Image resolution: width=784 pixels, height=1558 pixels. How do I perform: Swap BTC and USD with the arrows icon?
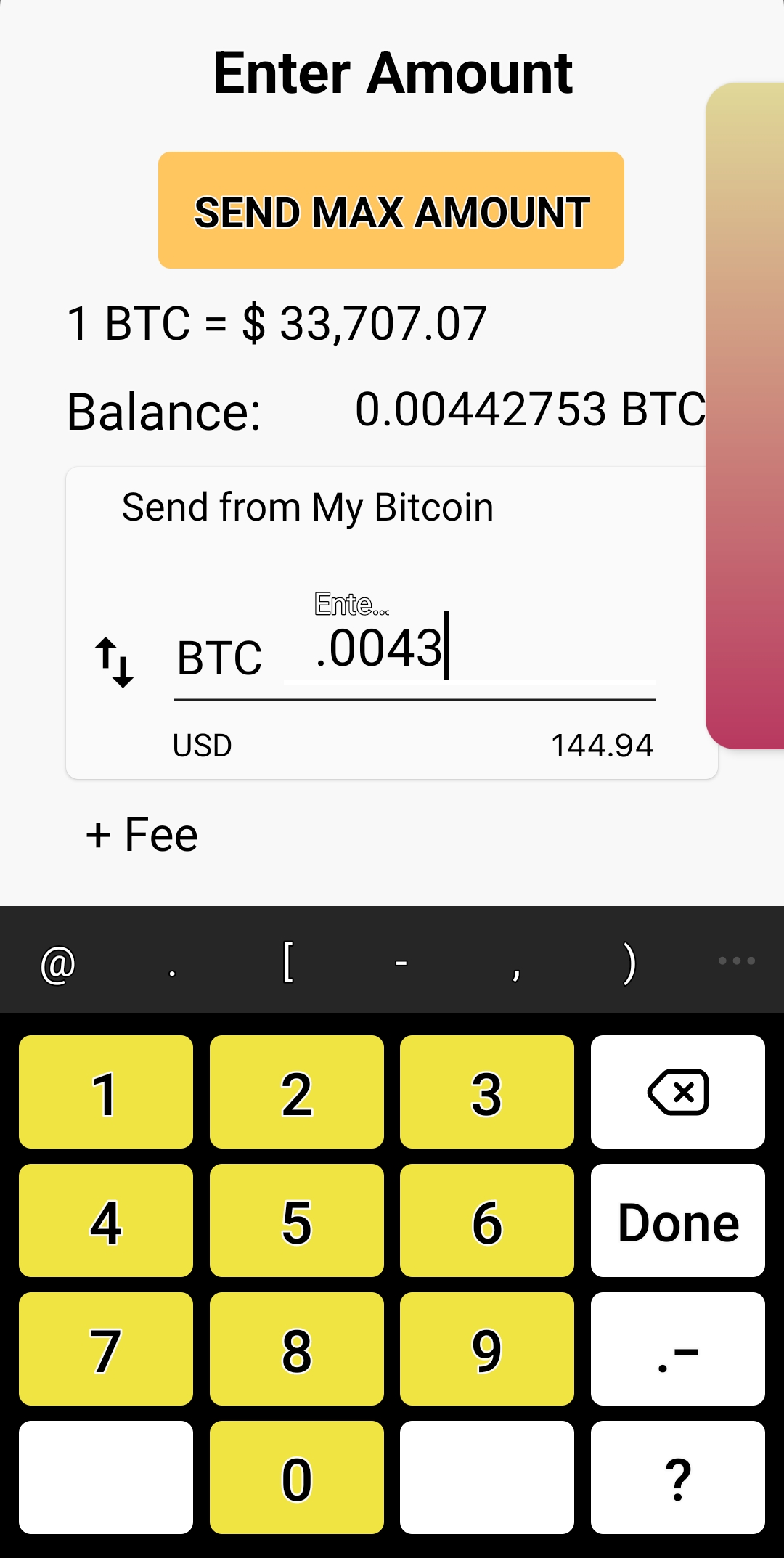pyautogui.click(x=114, y=661)
